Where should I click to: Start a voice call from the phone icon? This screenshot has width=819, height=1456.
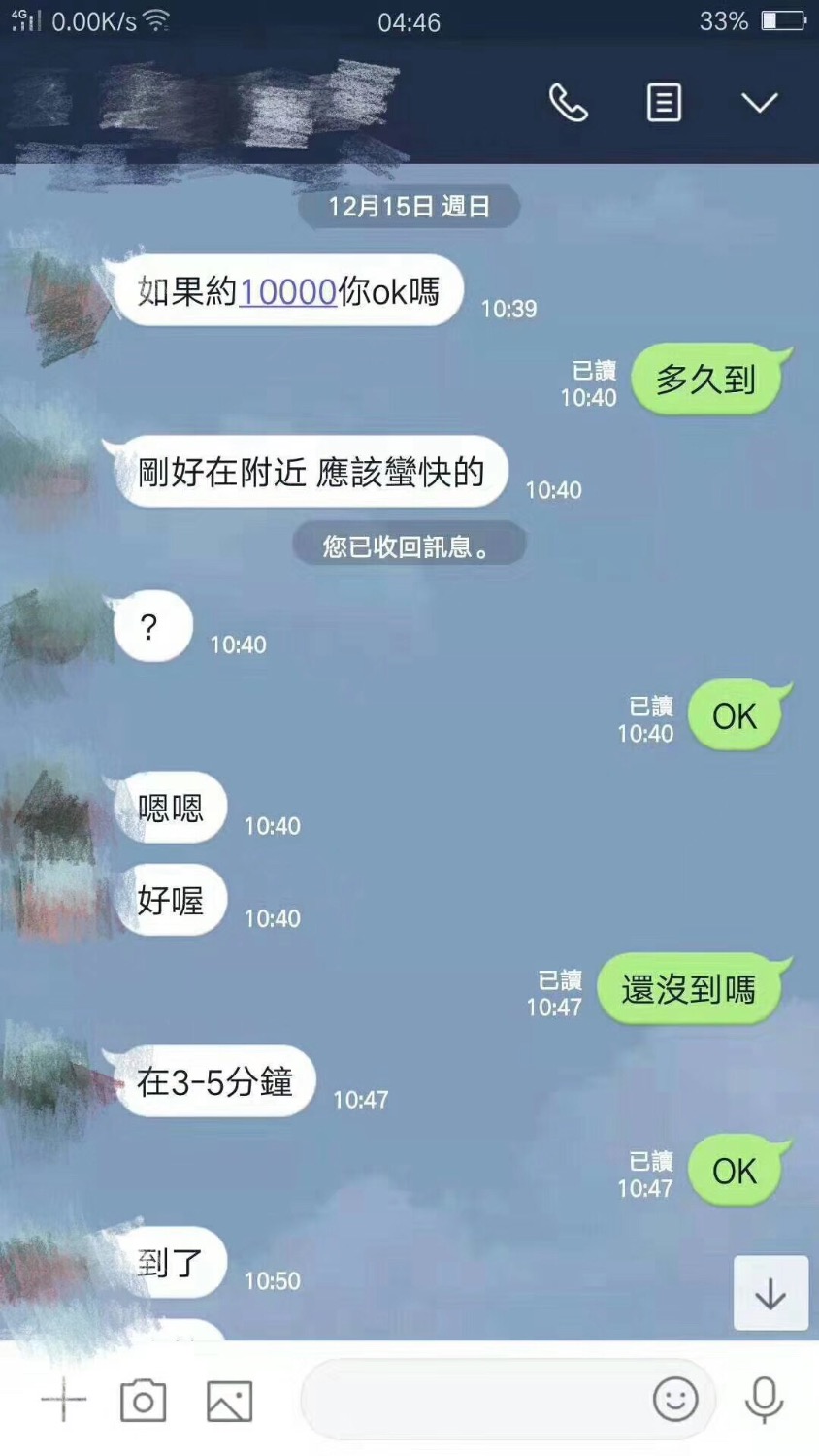coord(568,103)
